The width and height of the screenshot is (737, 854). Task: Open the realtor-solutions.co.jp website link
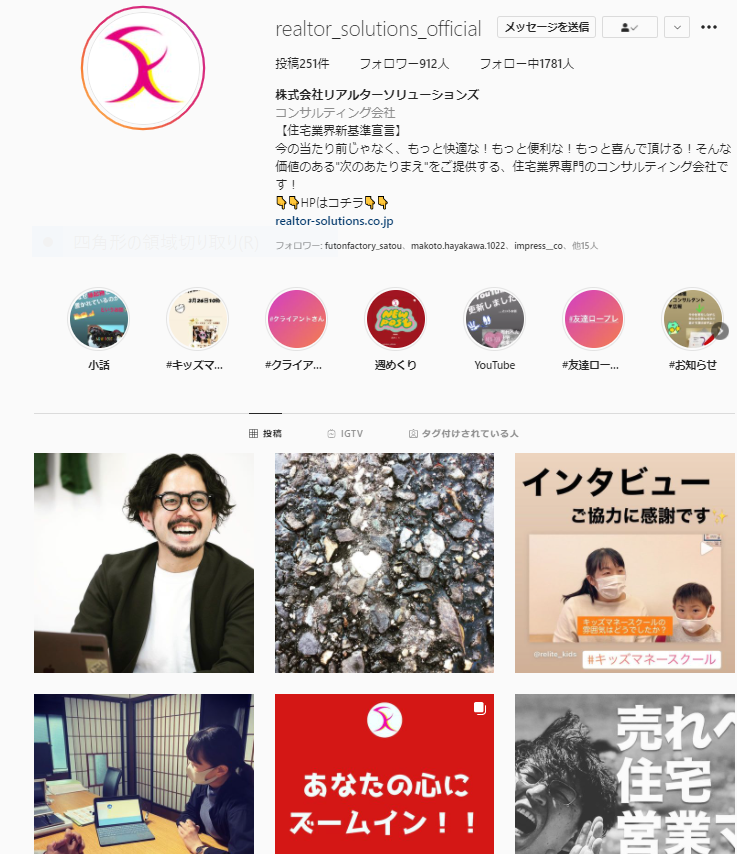[334, 221]
